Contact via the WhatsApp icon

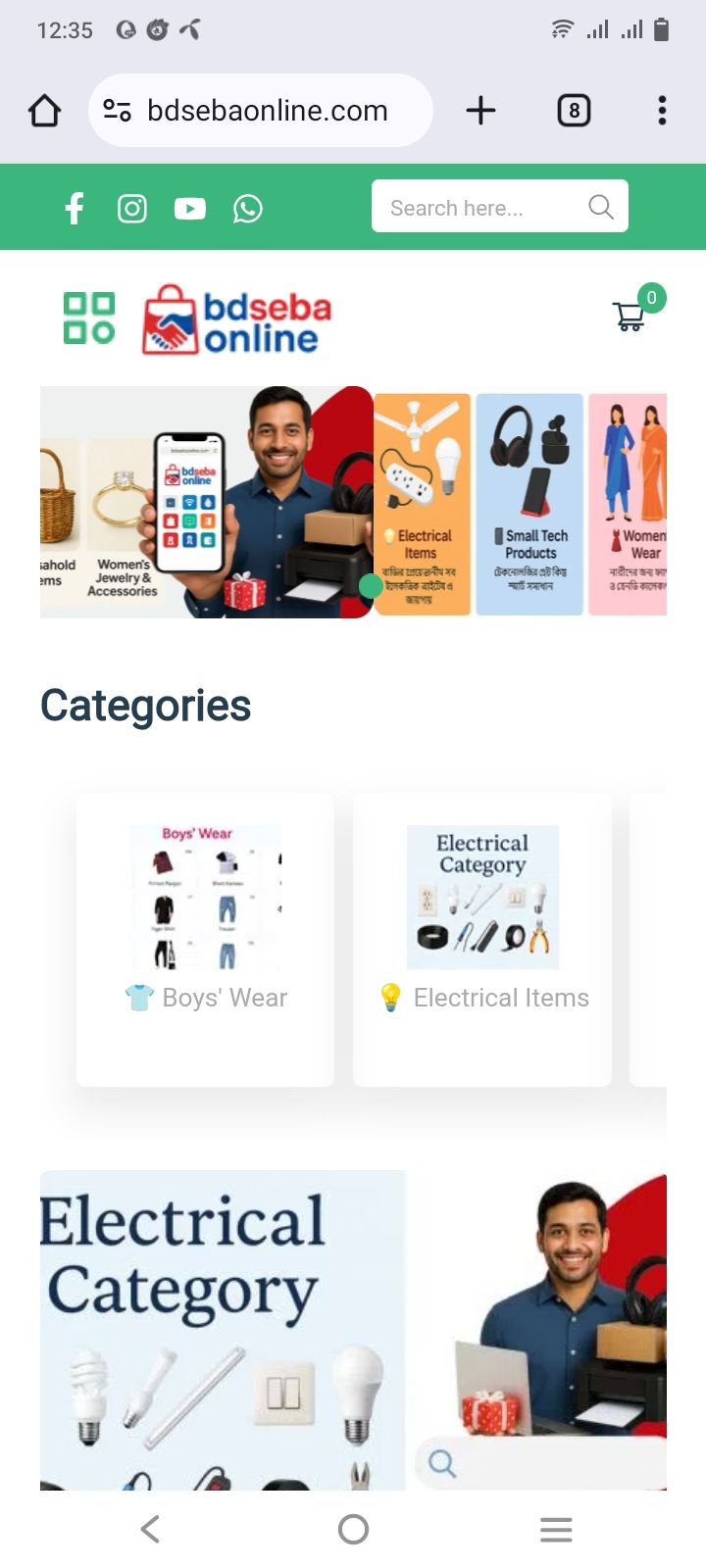[x=248, y=208]
